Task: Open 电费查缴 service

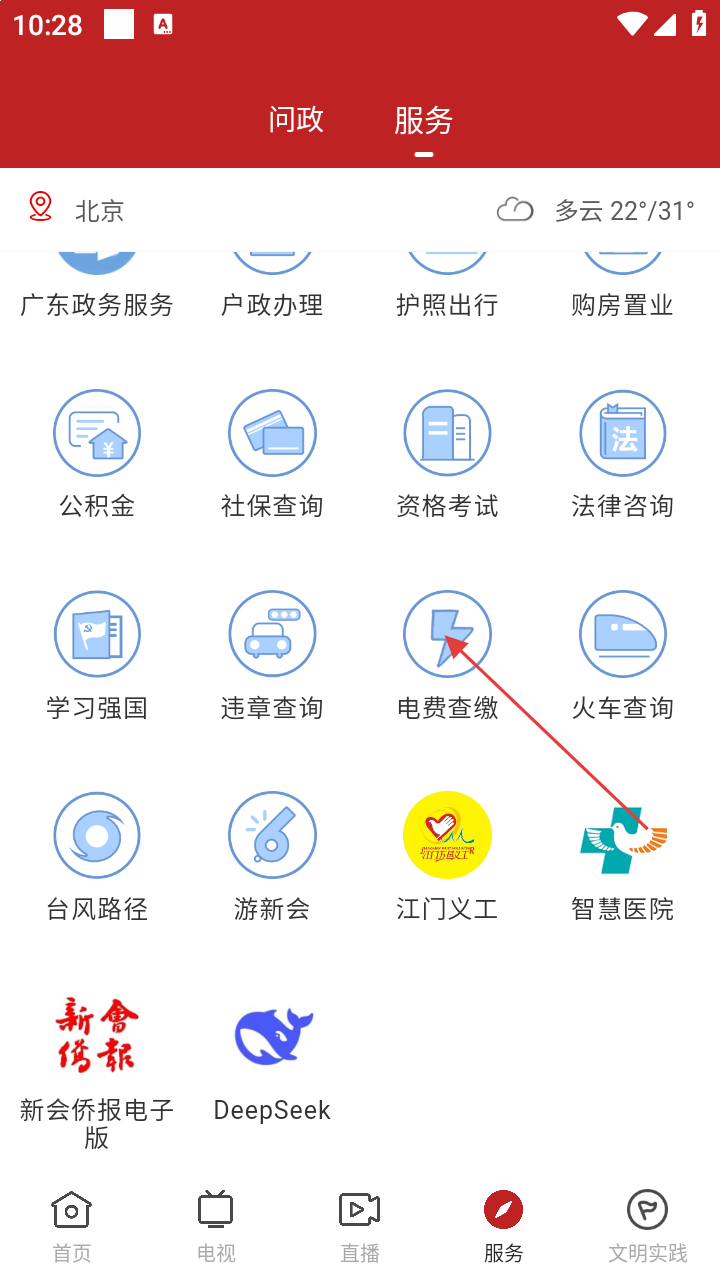Action: click(447, 656)
